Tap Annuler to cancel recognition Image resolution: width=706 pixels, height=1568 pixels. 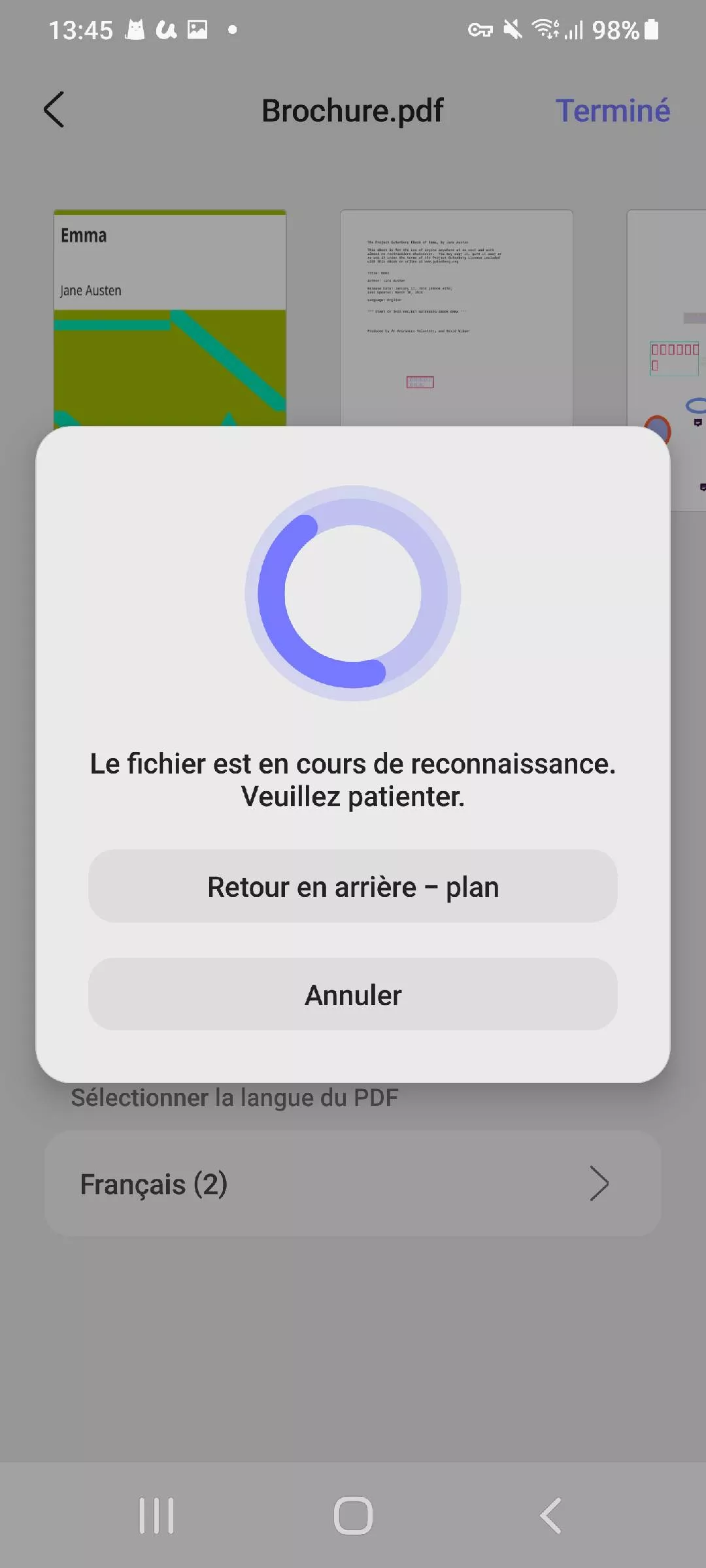coord(353,994)
